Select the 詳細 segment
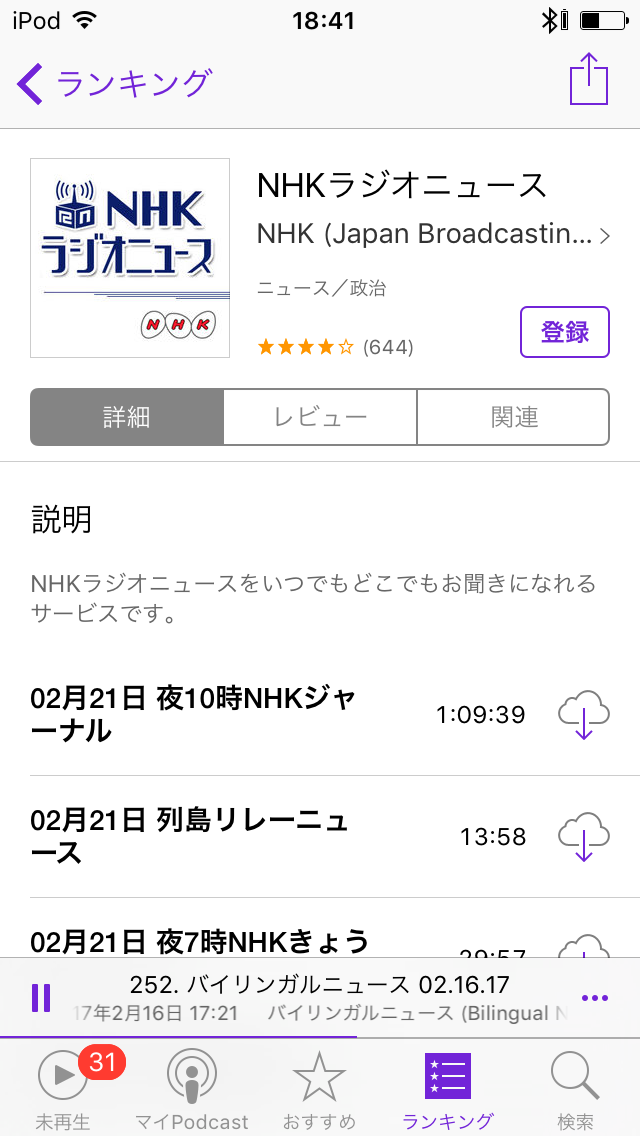 127,417
